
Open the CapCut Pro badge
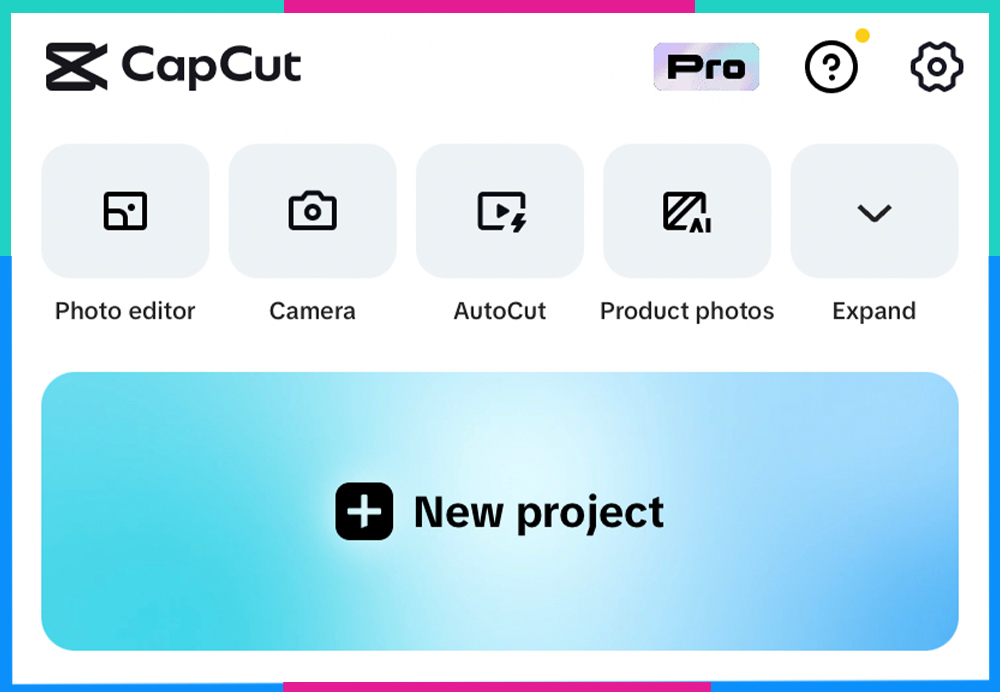coord(706,67)
